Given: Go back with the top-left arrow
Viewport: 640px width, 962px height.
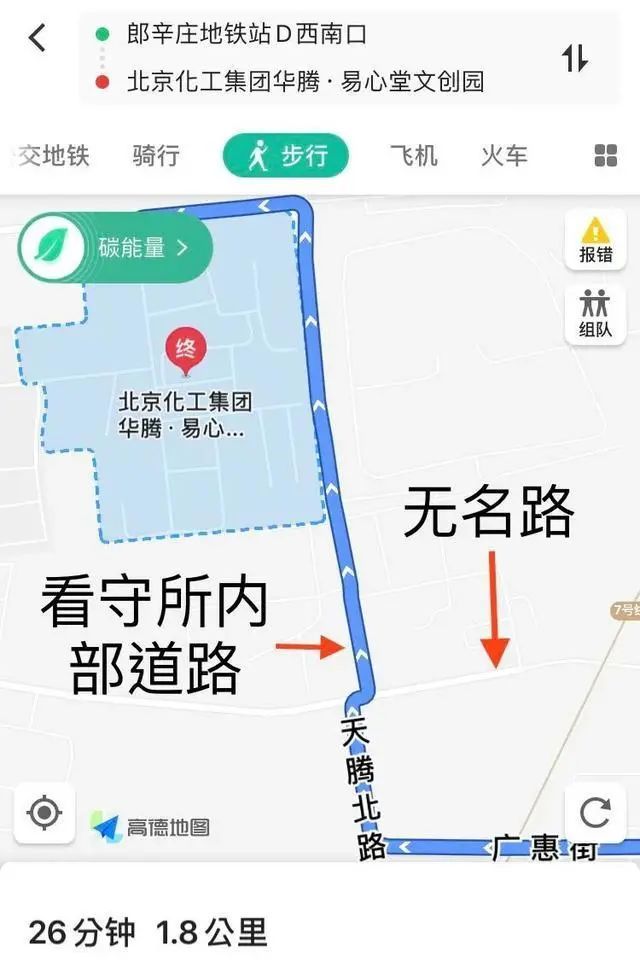Looking at the screenshot, I should pos(37,39).
